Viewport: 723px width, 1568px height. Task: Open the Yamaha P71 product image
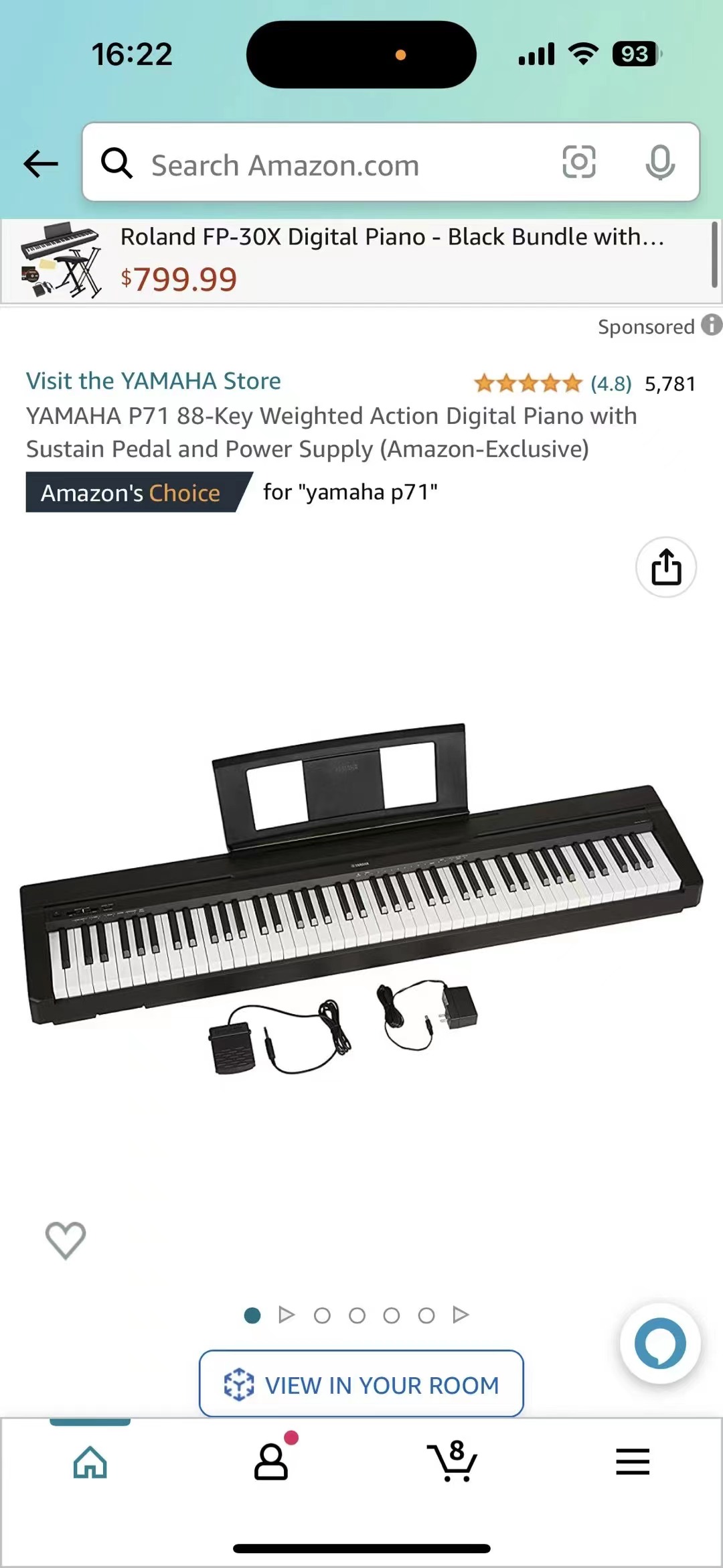361,898
